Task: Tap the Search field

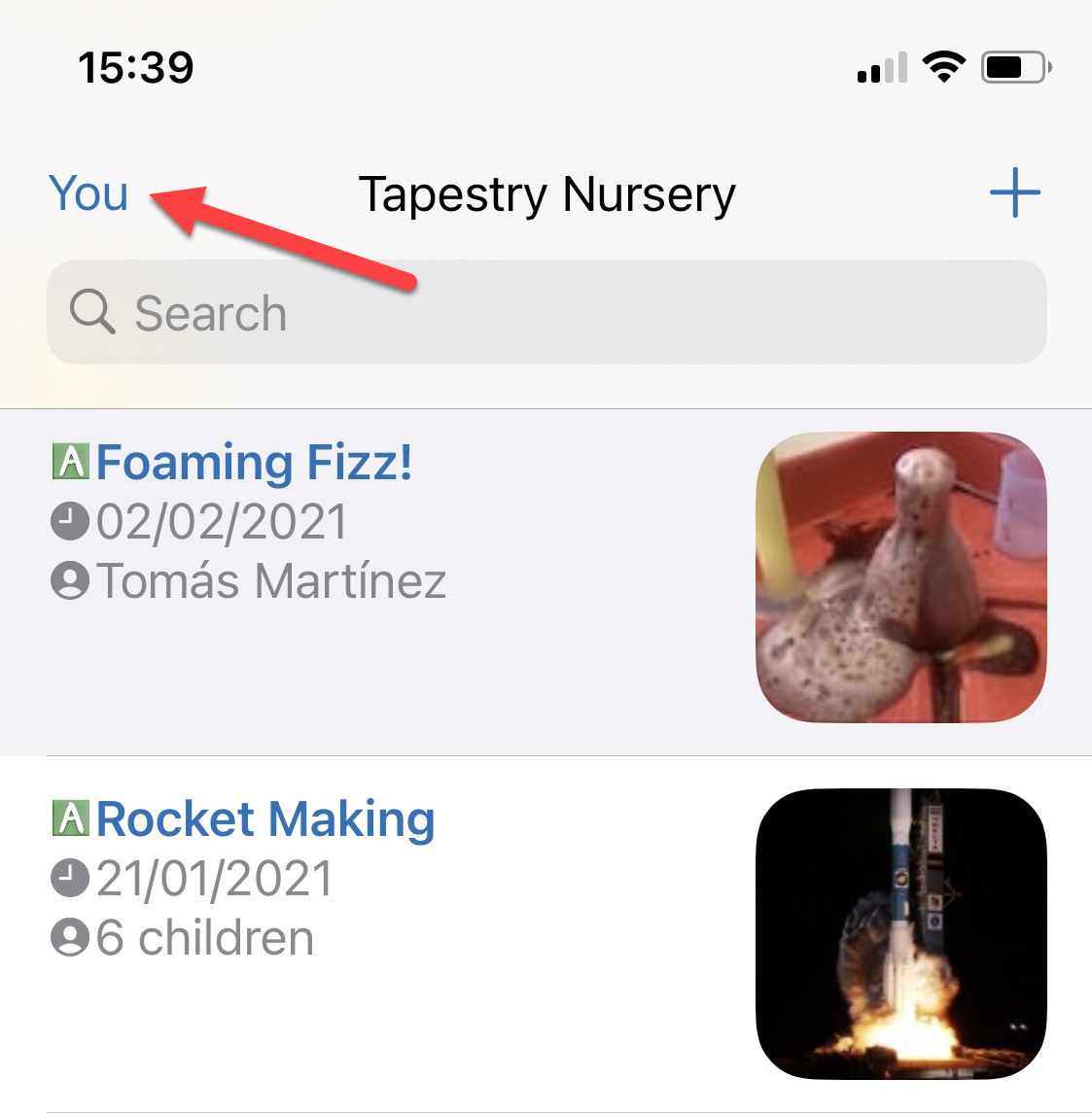Action: pyautogui.click(x=546, y=313)
